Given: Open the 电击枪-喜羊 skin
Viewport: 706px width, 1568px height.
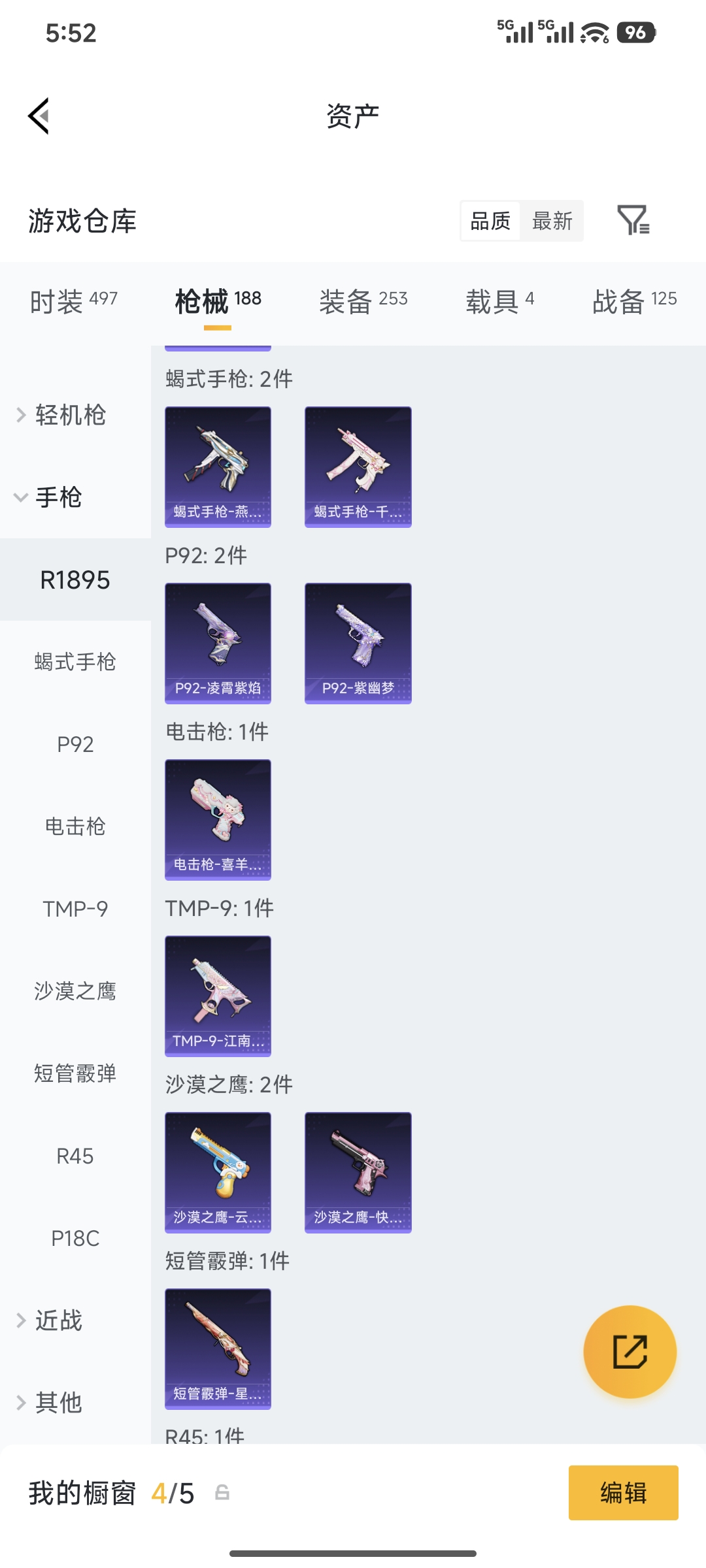Looking at the screenshot, I should [x=218, y=820].
